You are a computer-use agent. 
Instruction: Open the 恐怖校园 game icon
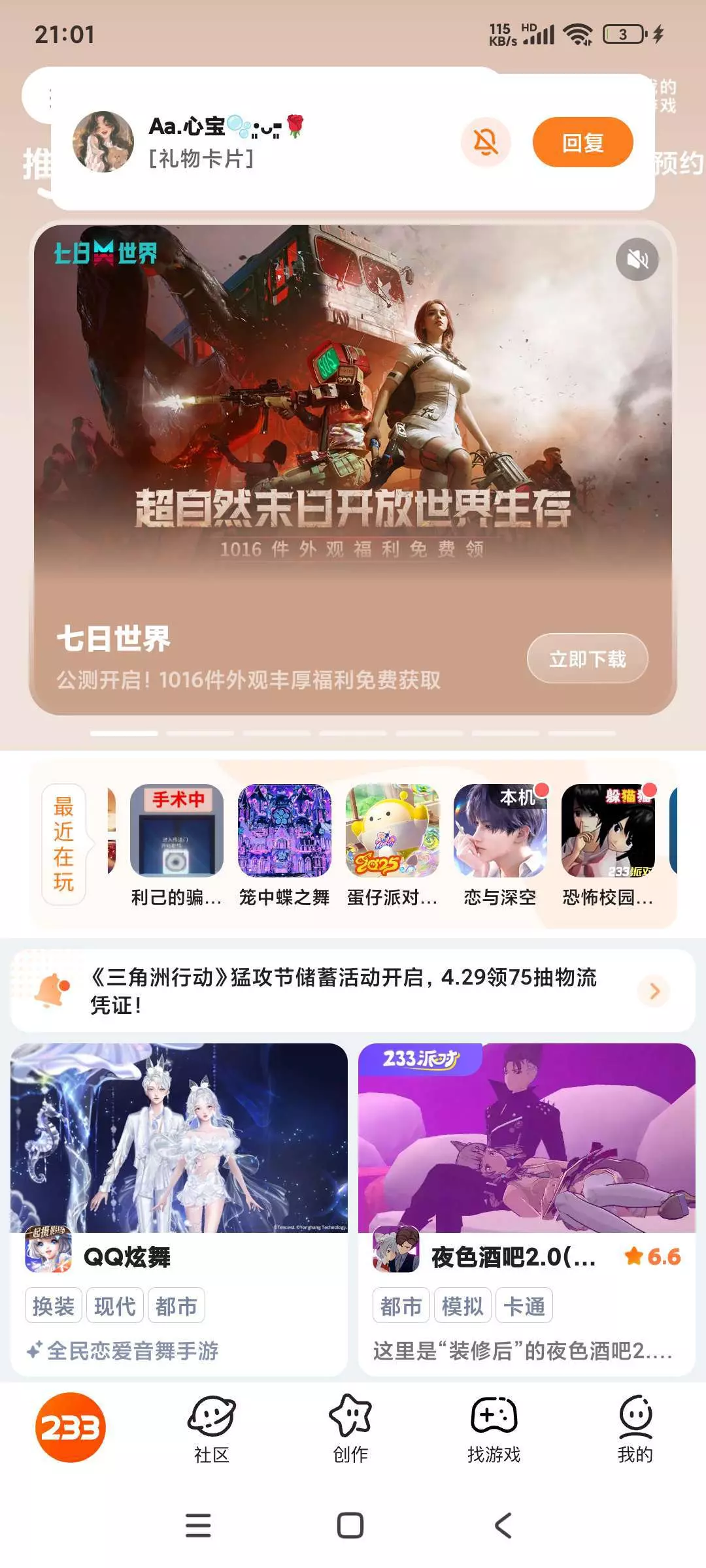pyautogui.click(x=608, y=830)
